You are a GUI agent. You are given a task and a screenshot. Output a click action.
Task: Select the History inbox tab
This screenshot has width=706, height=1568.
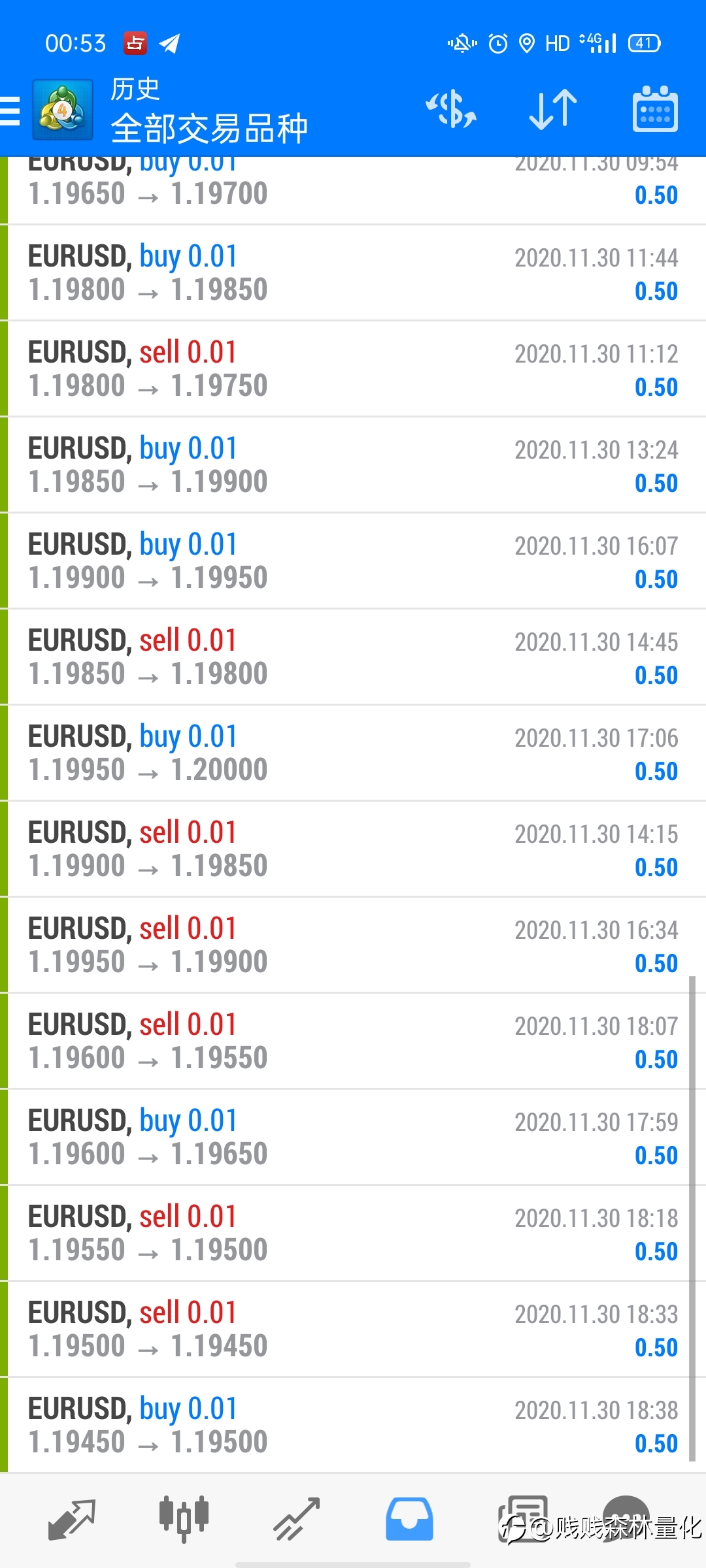coord(409,1520)
